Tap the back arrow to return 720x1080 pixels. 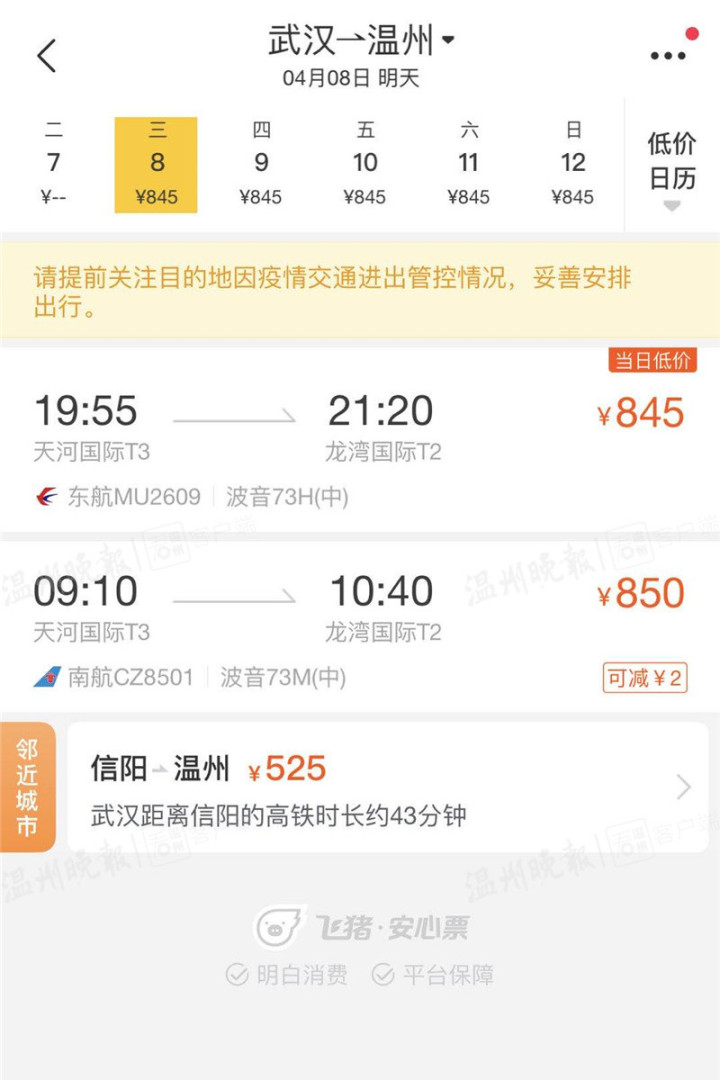[45, 55]
